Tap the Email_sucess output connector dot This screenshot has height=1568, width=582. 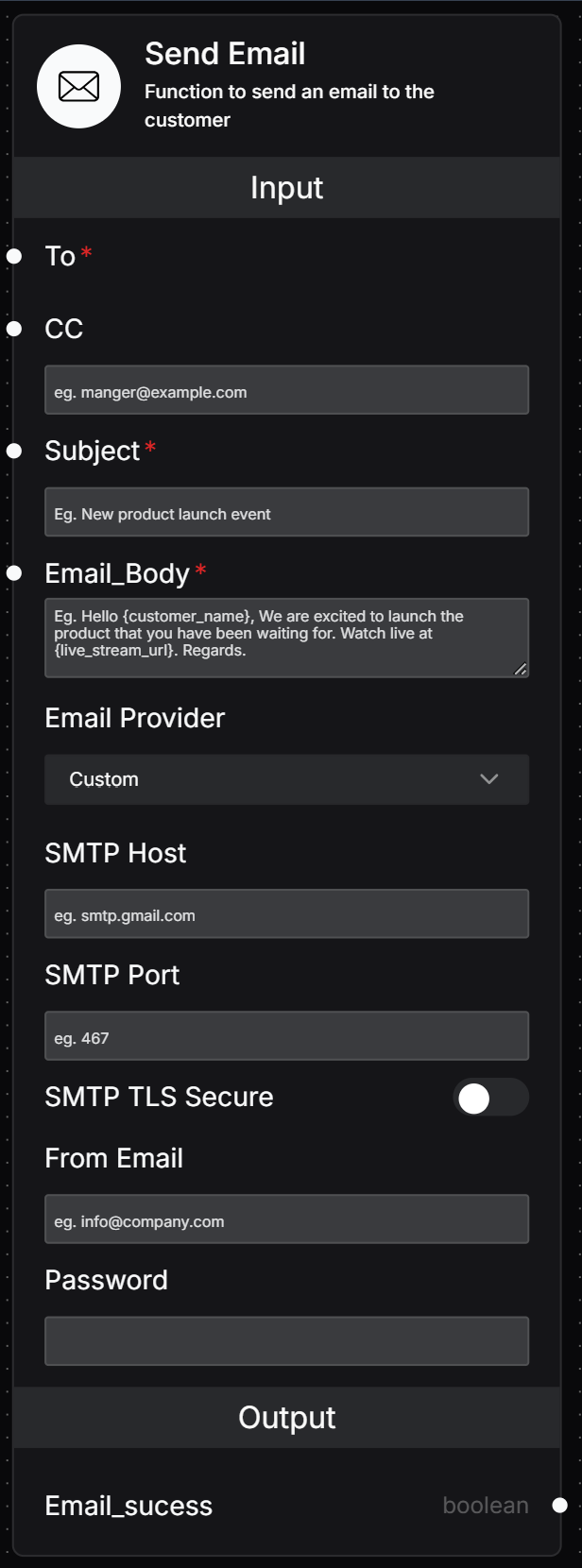[x=560, y=1506]
